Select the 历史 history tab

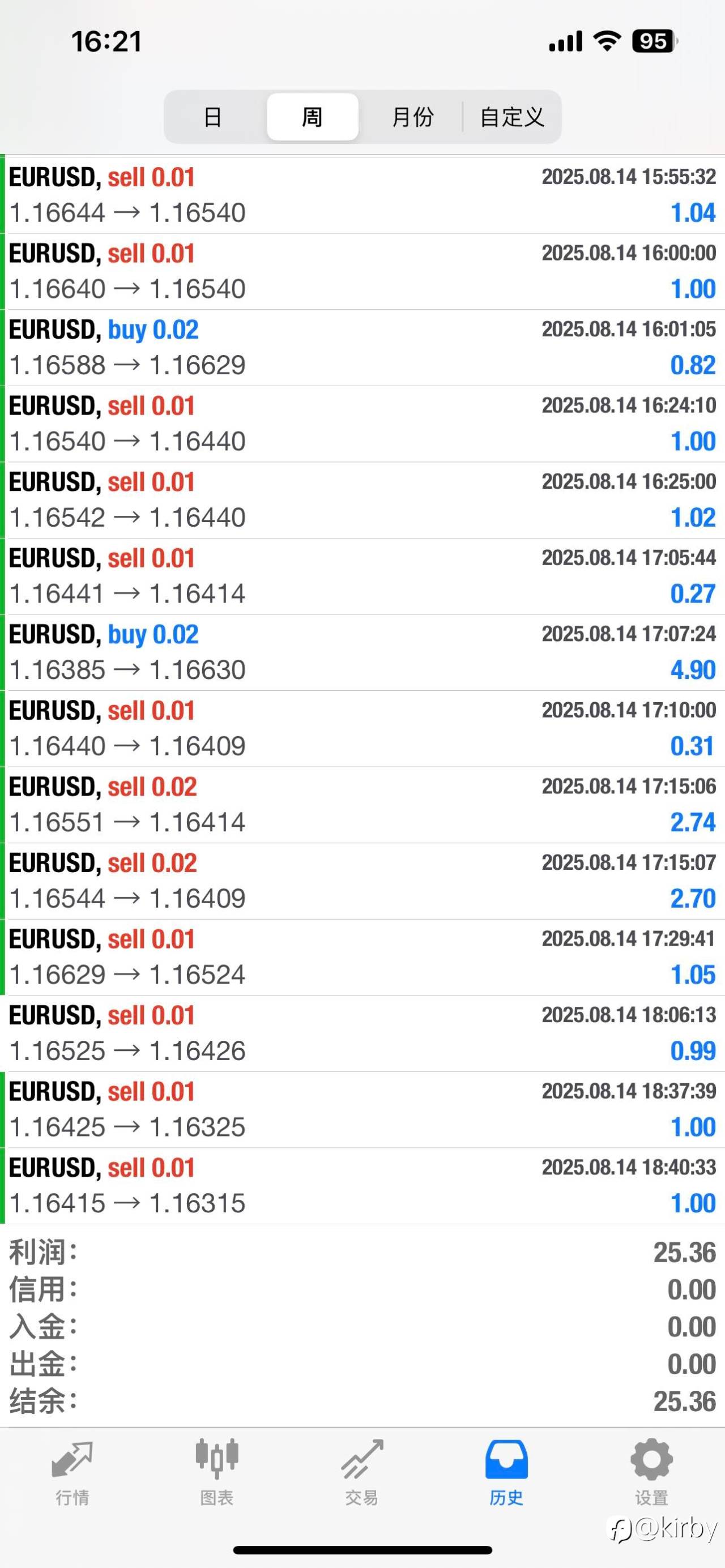point(506,1472)
